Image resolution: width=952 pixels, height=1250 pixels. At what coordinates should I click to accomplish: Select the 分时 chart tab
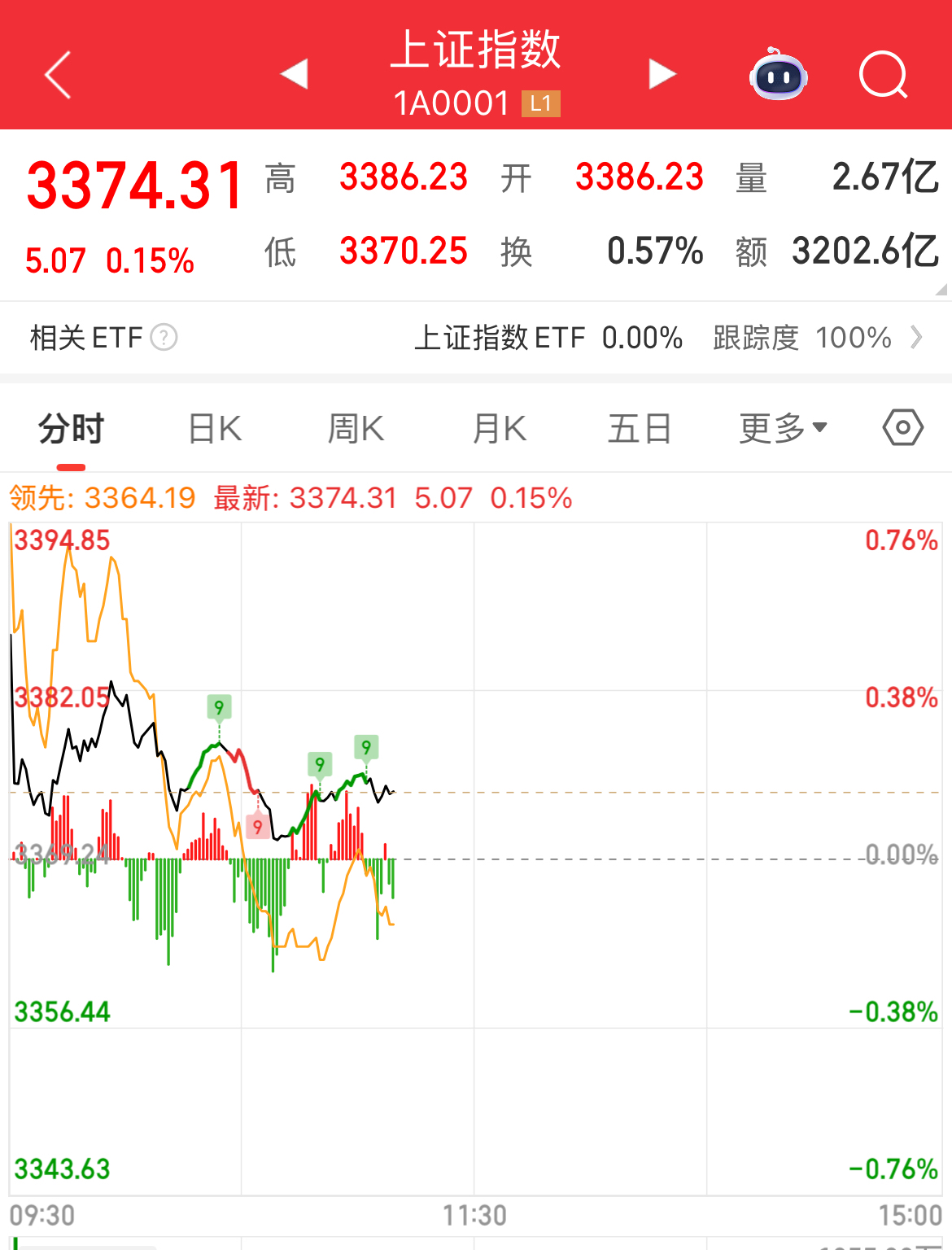point(72,428)
